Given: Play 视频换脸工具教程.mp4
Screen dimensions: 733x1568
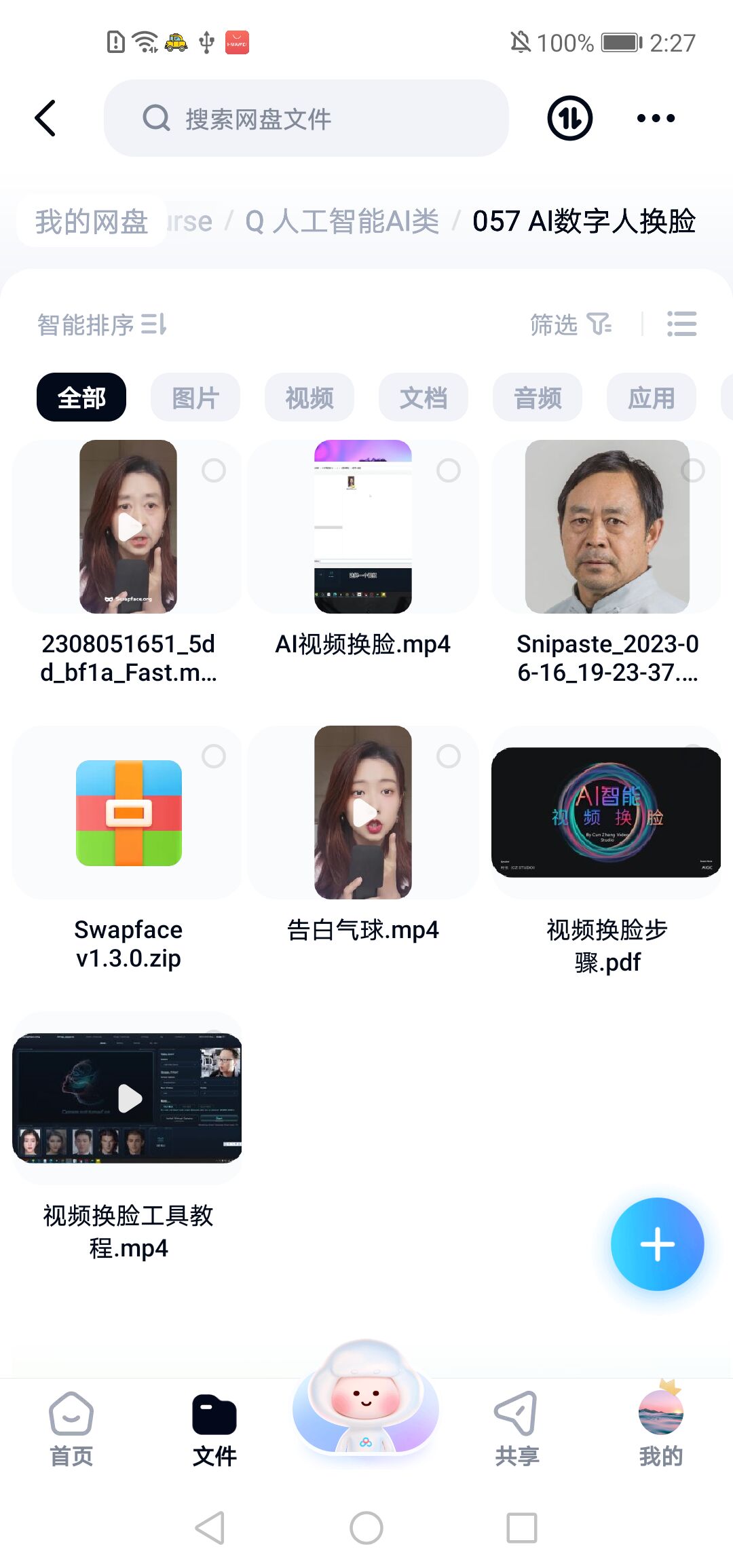Looking at the screenshot, I should [128, 1098].
